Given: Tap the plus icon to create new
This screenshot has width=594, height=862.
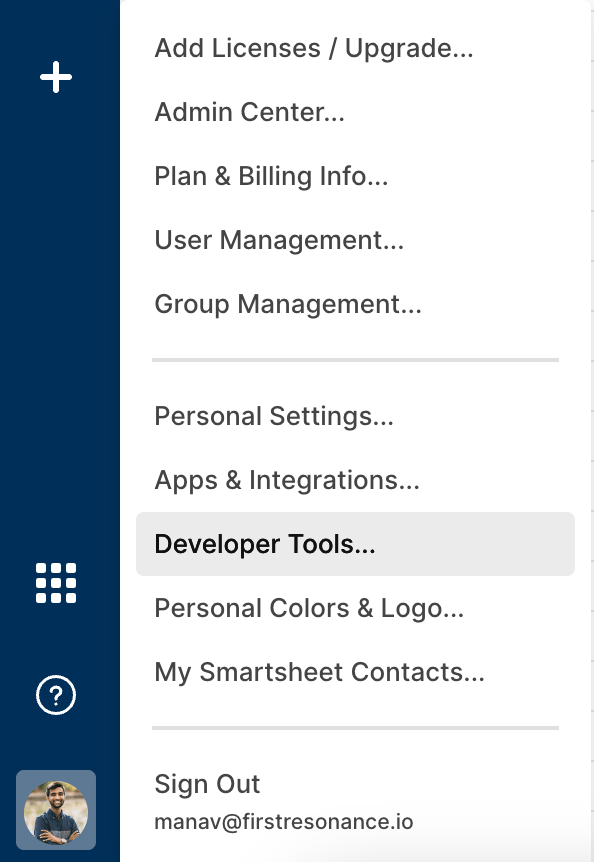Looking at the screenshot, I should click(56, 77).
